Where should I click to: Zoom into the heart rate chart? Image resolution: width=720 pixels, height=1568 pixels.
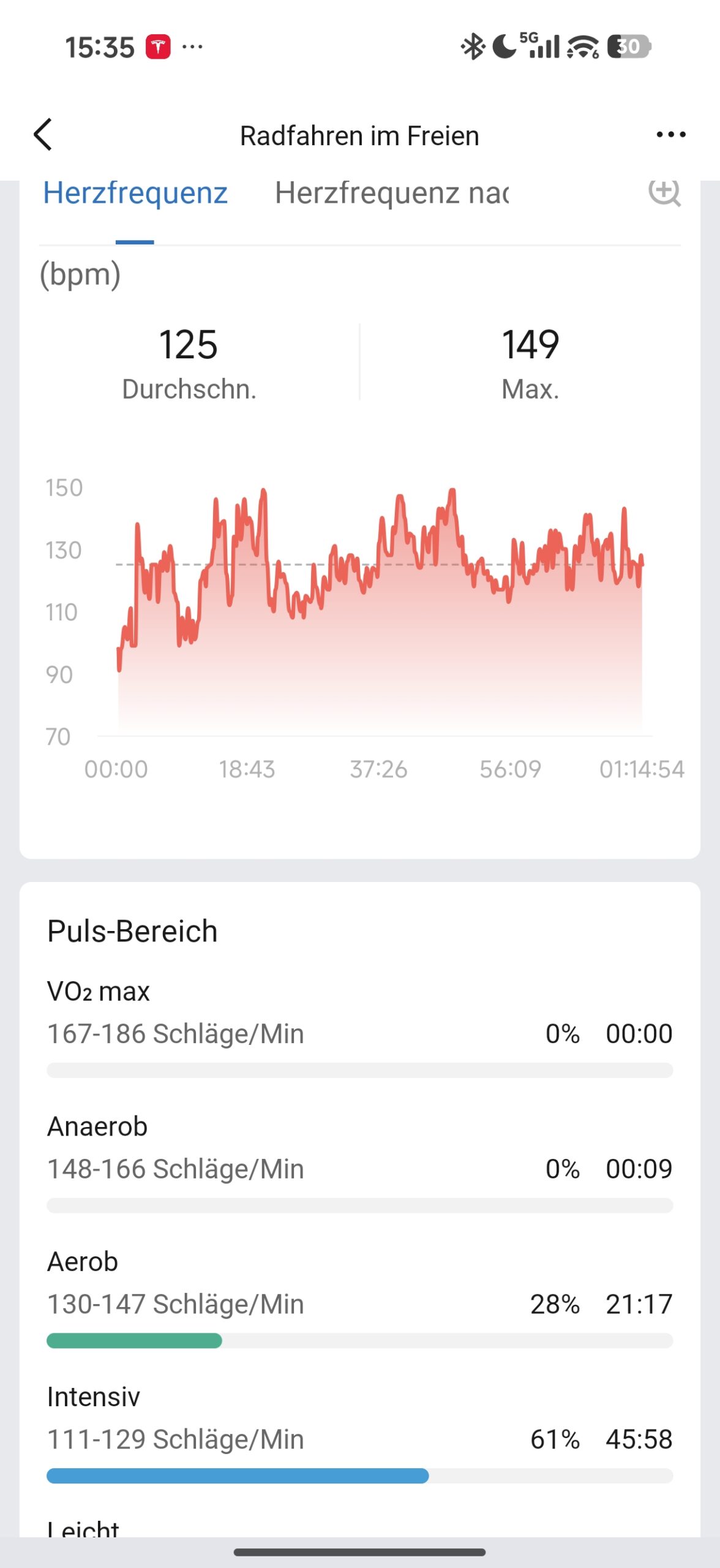coord(664,192)
